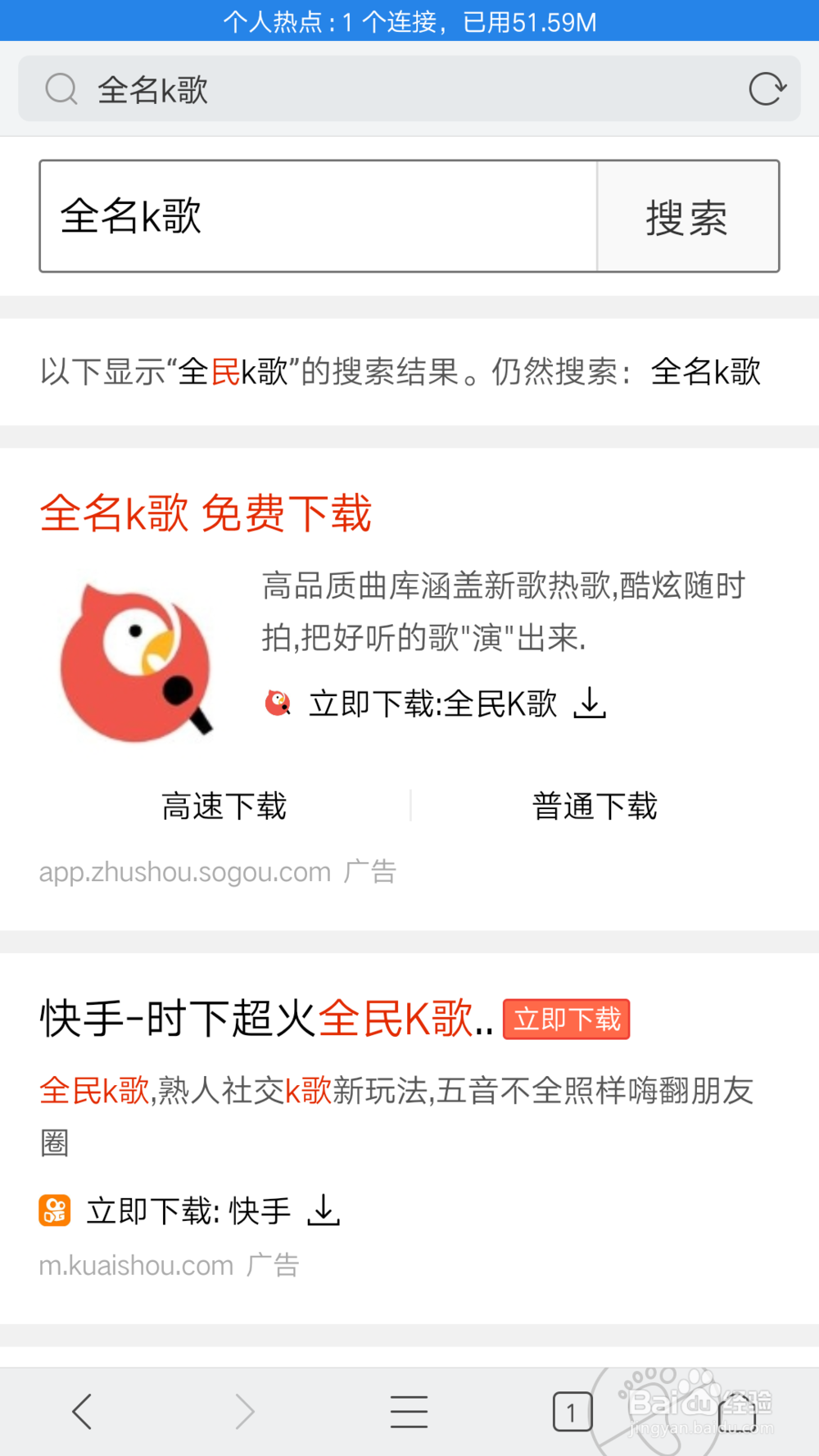Image resolution: width=819 pixels, height=1456 pixels.
Task: Tap the download arrow beside 立即下载: 快手
Action: [x=324, y=1210]
